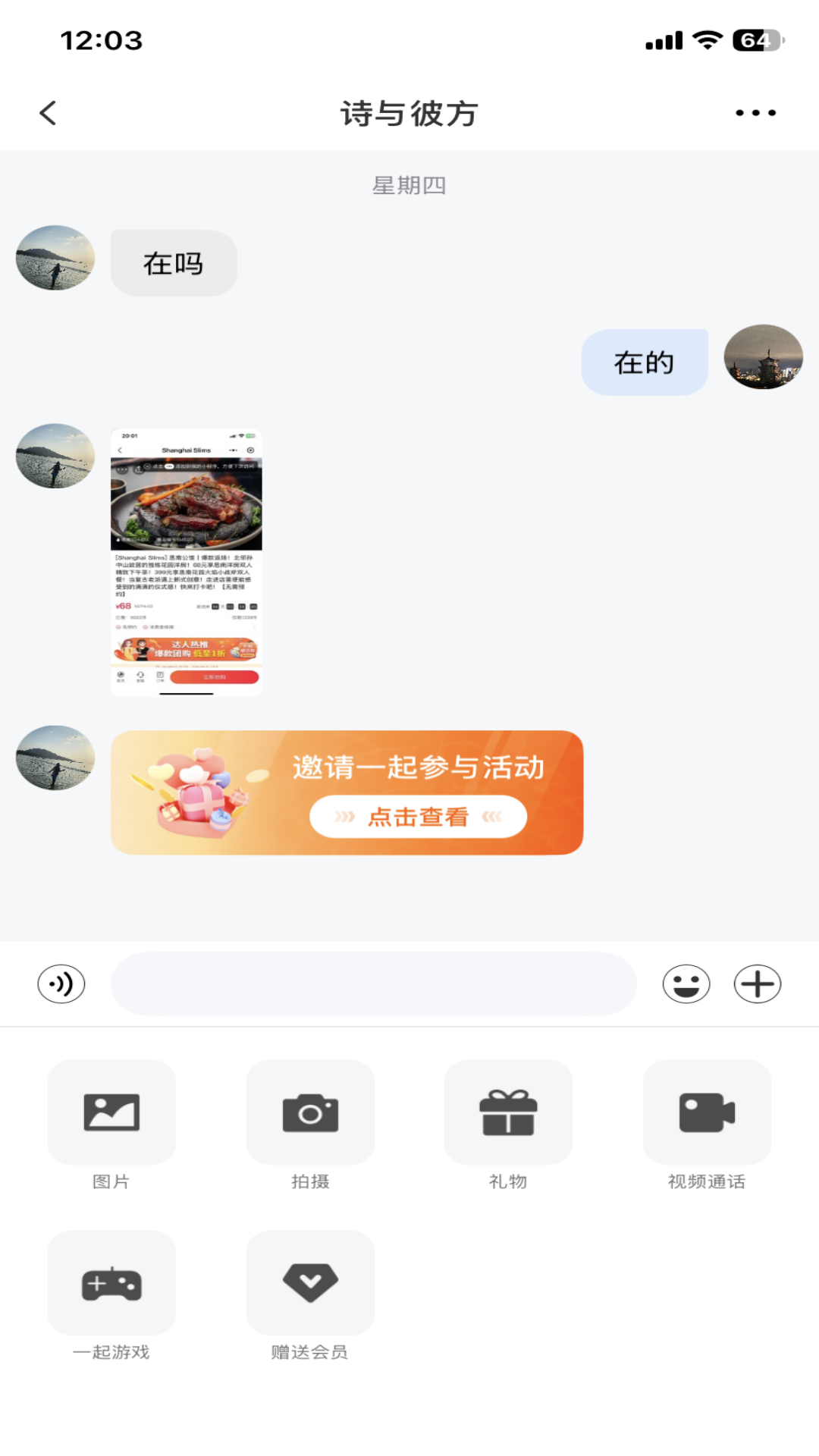The width and height of the screenshot is (819, 1456).
Task: Tap the back arrow to leave the chat
Action: 48,112
